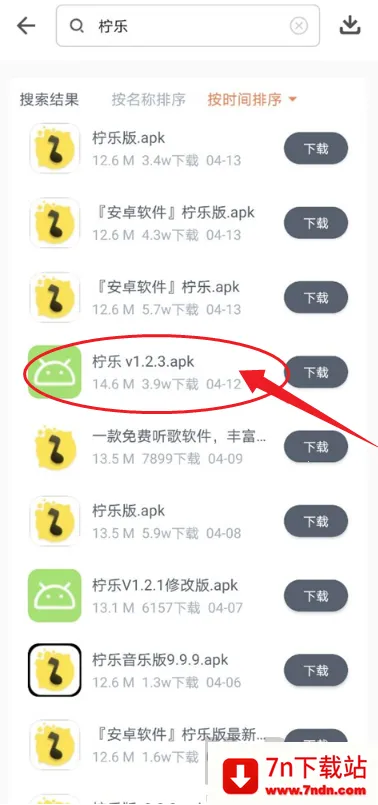Open the downloads icon at top right

(x=350, y=25)
